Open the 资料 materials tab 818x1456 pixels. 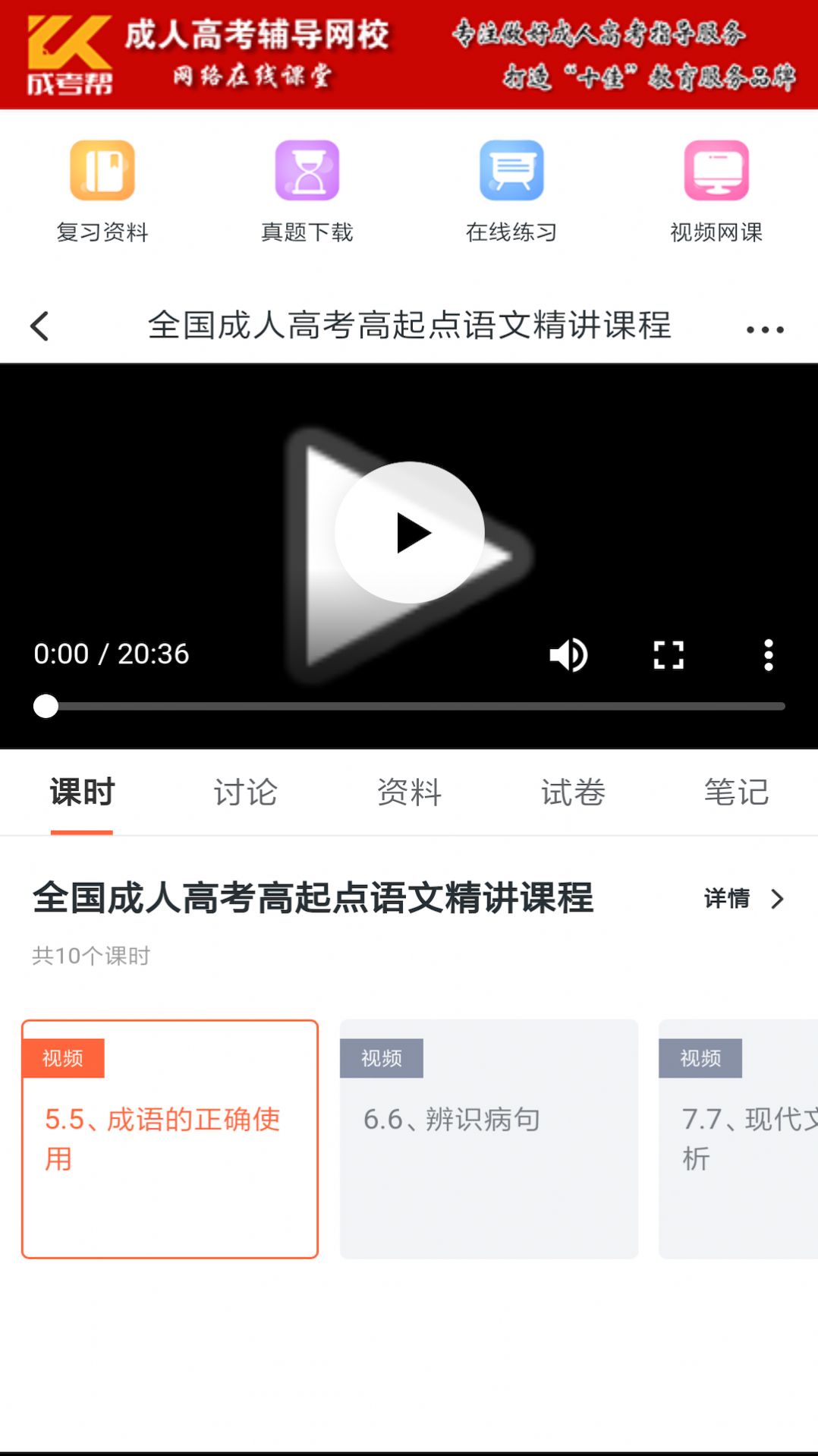[408, 792]
